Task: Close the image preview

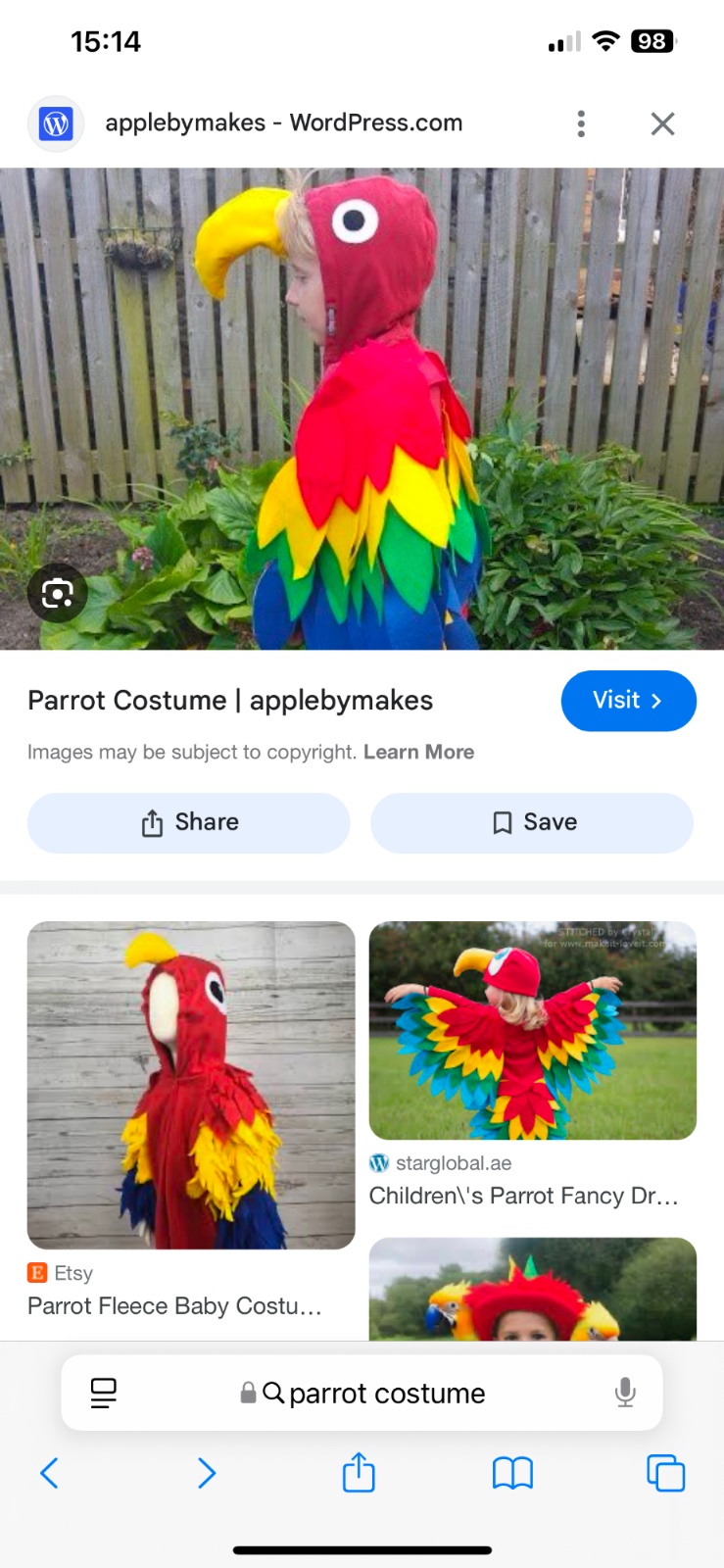Action: (x=662, y=123)
